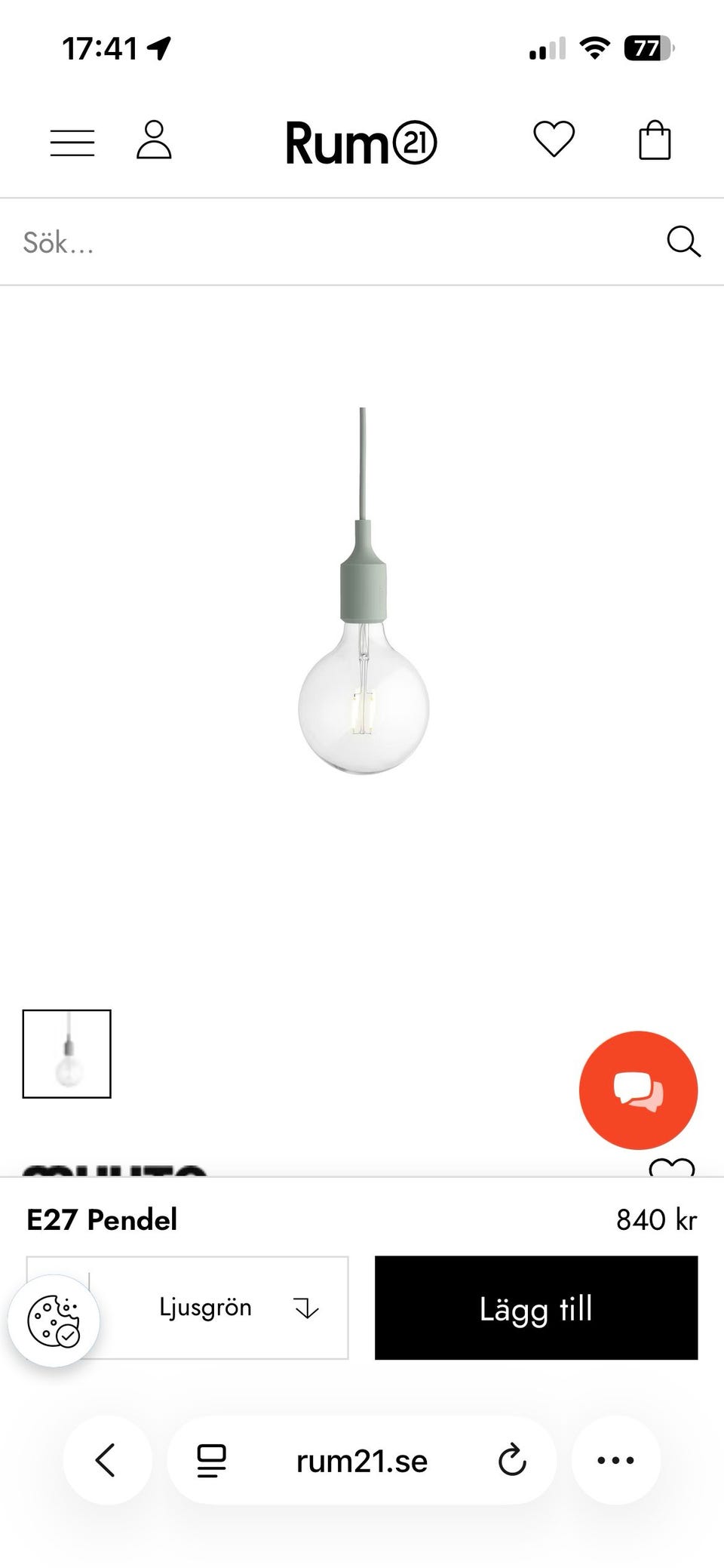Image resolution: width=724 pixels, height=1568 pixels.
Task: Expand the Ljusgrön color dropdown
Action: (188, 1308)
